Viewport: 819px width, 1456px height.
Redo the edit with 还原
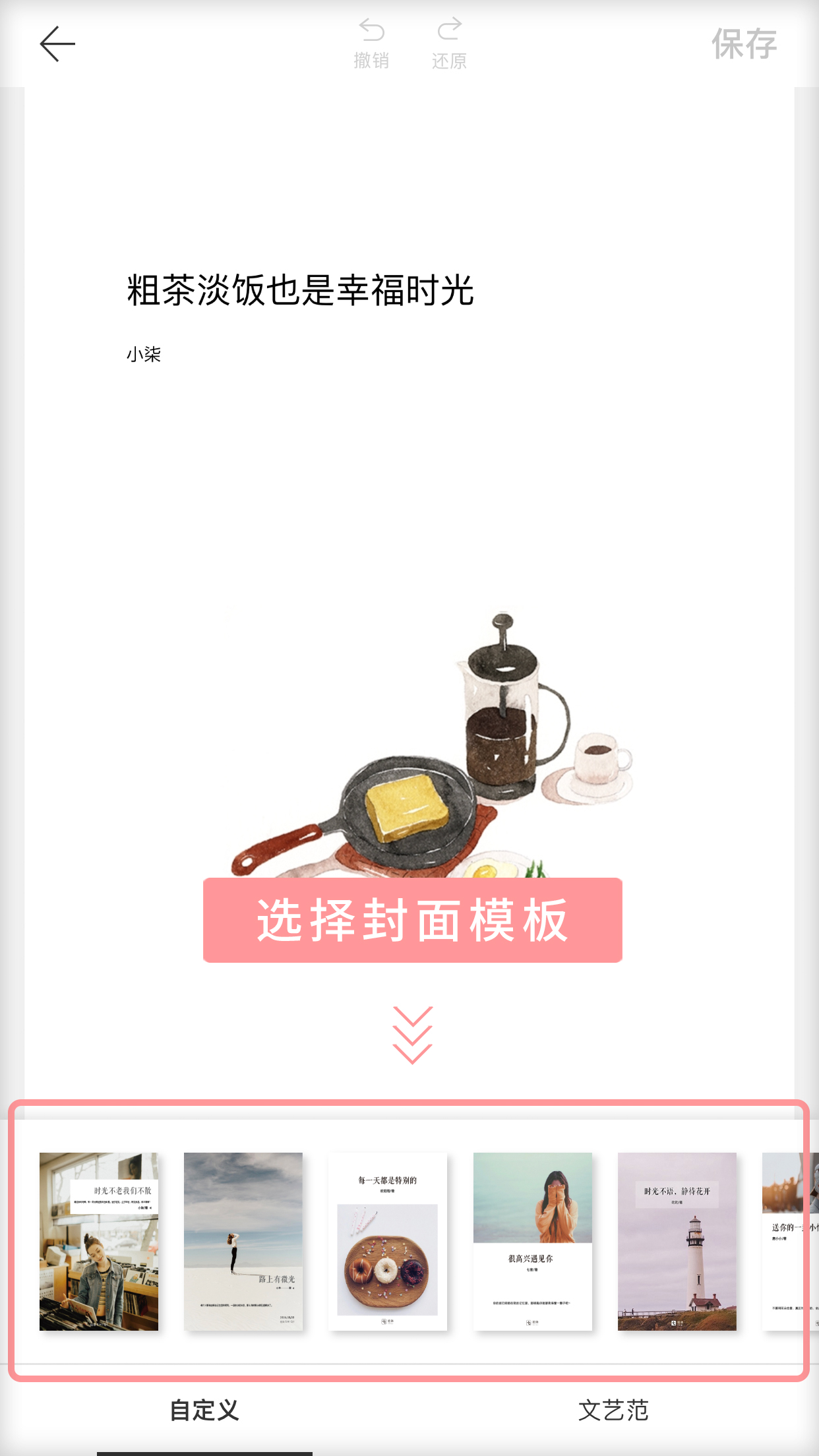pos(449,44)
